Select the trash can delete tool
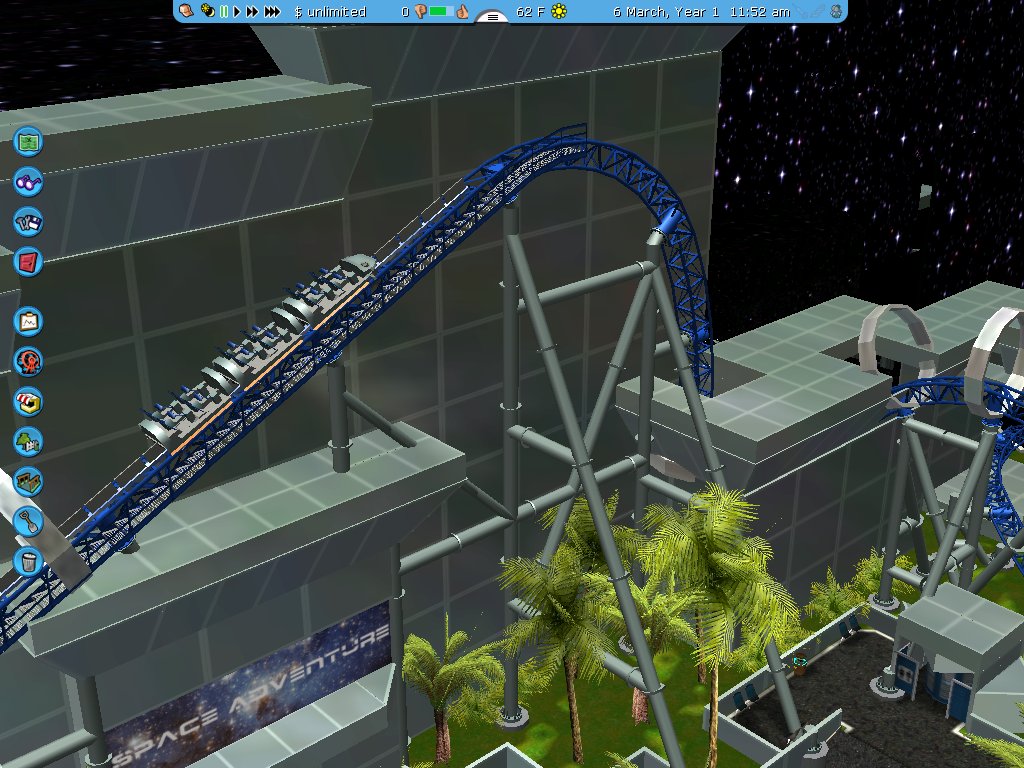The height and width of the screenshot is (768, 1024). (28, 560)
